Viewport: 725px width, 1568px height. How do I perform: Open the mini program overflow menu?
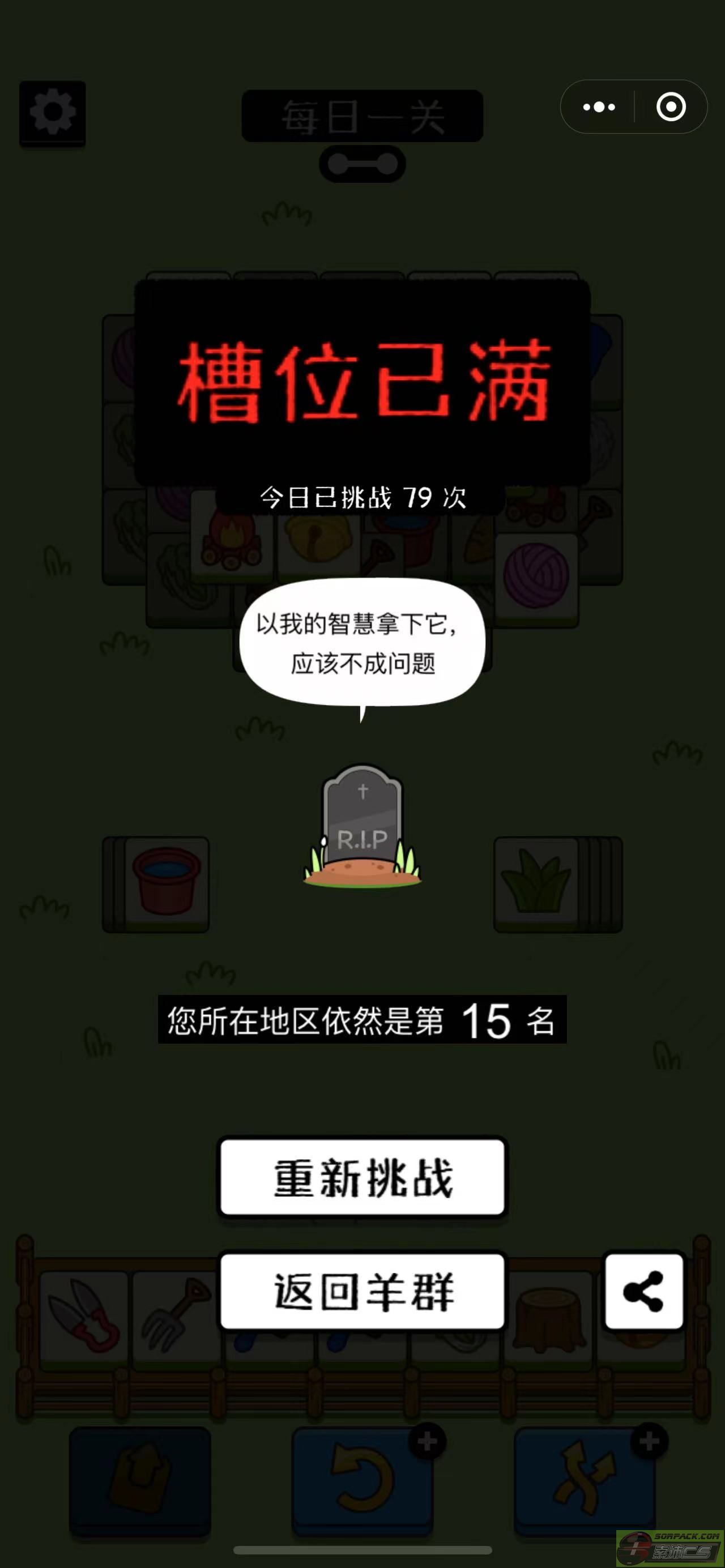pyautogui.click(x=598, y=107)
